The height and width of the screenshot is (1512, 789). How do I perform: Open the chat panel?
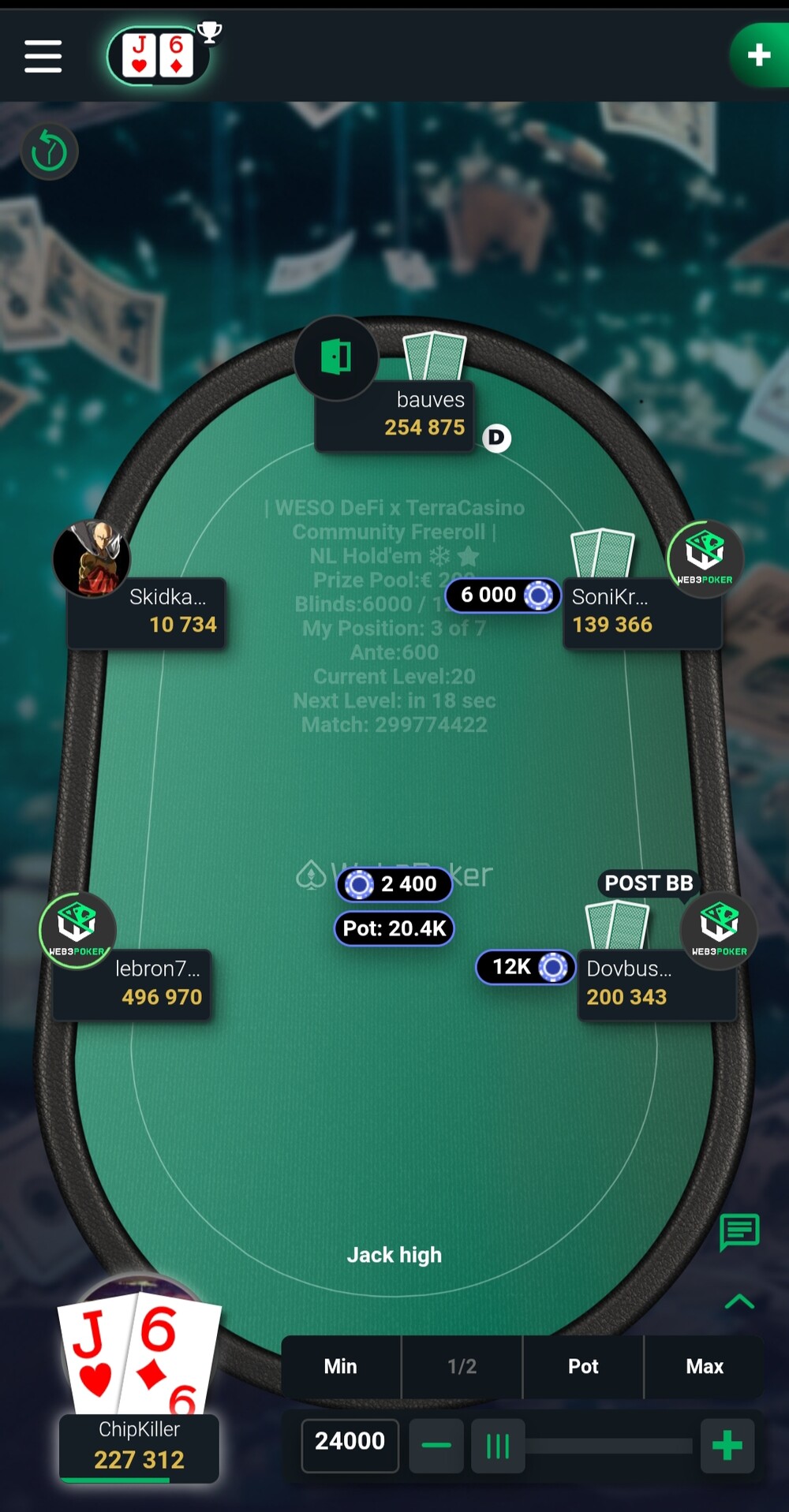(739, 1232)
